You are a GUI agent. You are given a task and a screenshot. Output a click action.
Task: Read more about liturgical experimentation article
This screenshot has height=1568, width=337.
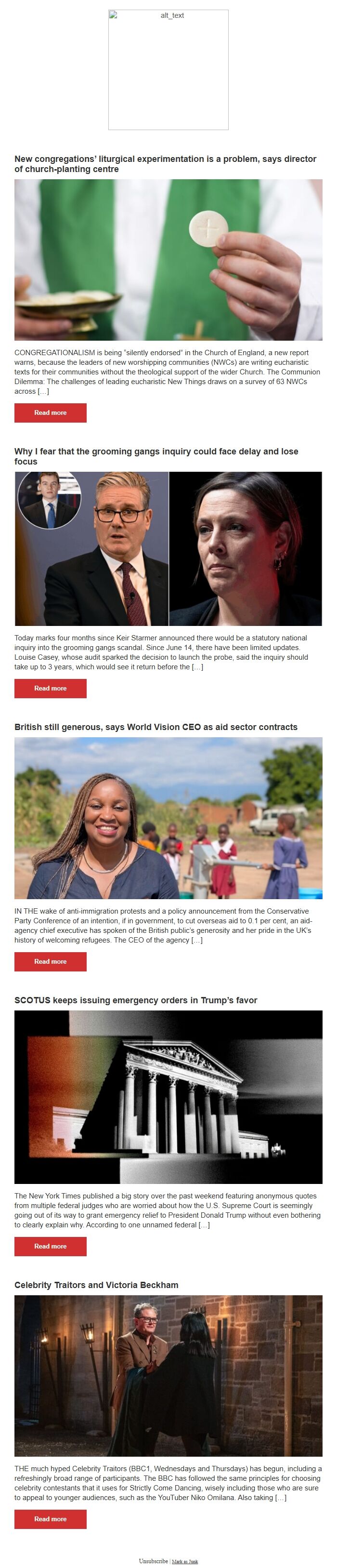51,412
